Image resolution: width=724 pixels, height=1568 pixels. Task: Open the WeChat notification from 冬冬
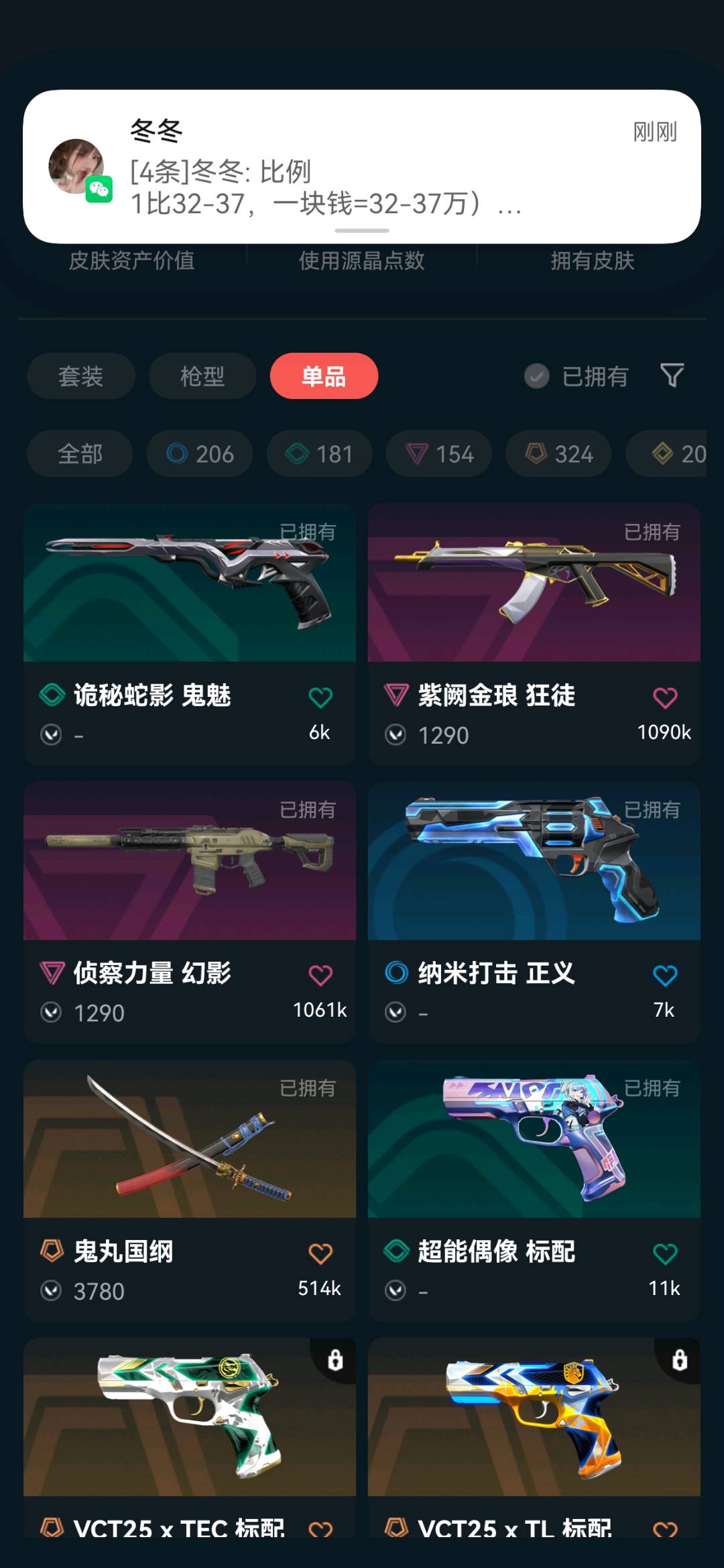click(362, 166)
